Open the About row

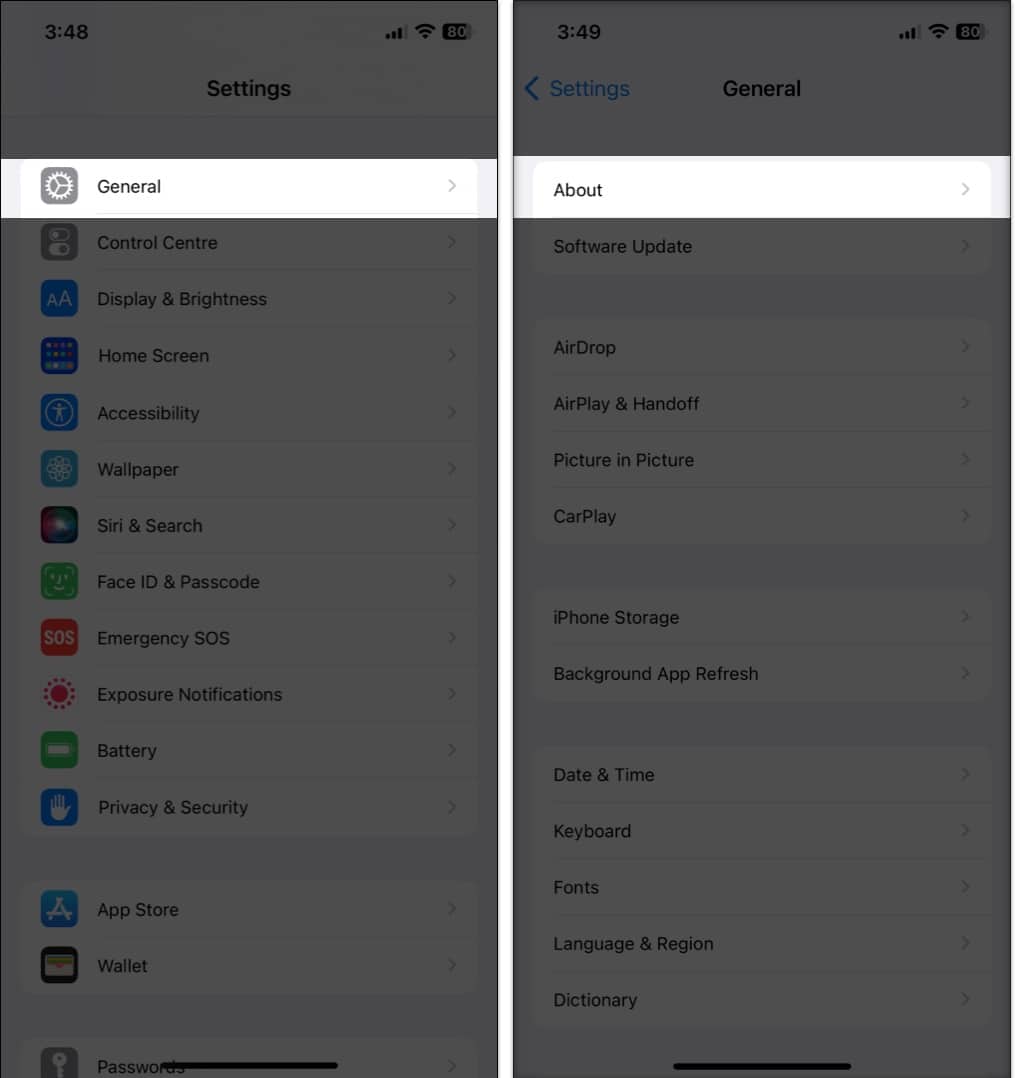tap(760, 190)
